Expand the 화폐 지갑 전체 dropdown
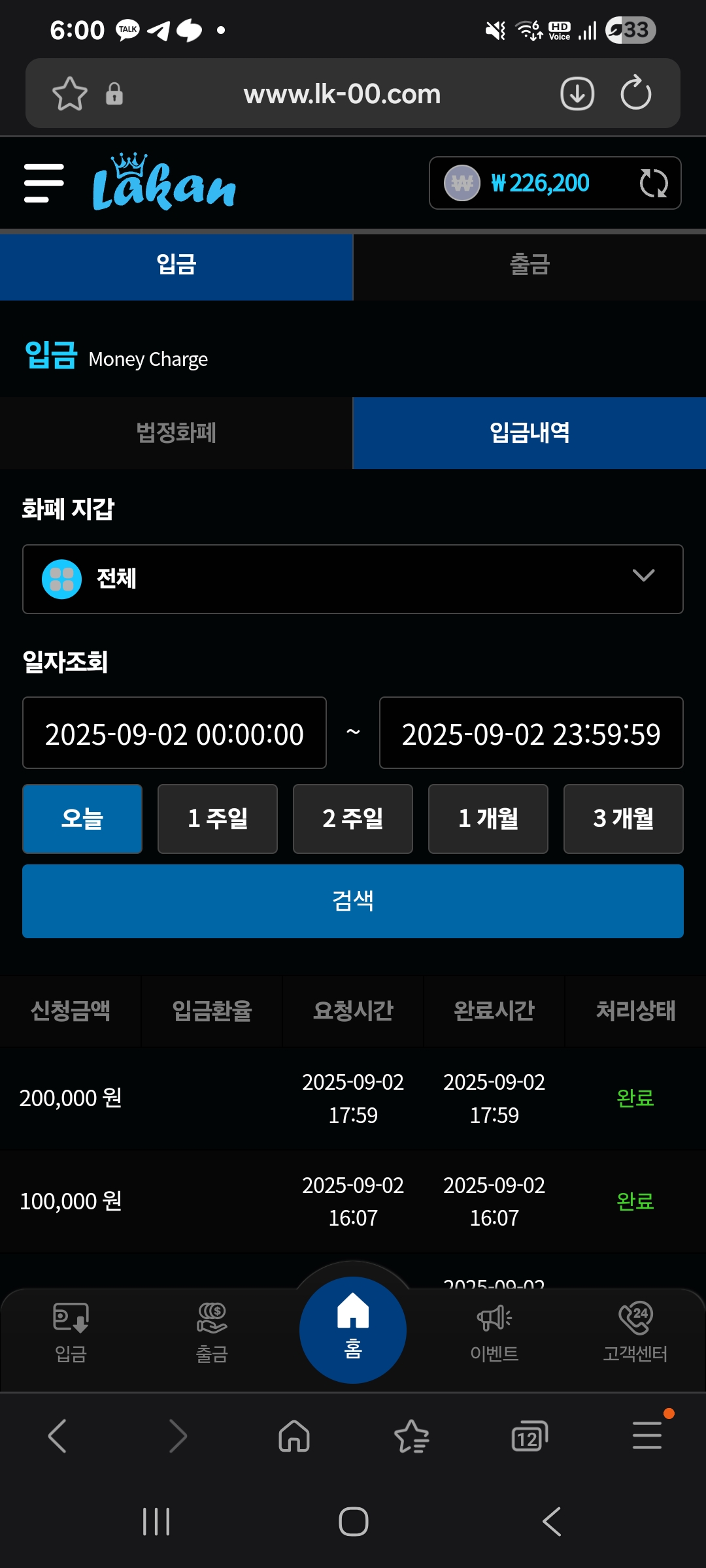706x1568 pixels. tap(353, 579)
